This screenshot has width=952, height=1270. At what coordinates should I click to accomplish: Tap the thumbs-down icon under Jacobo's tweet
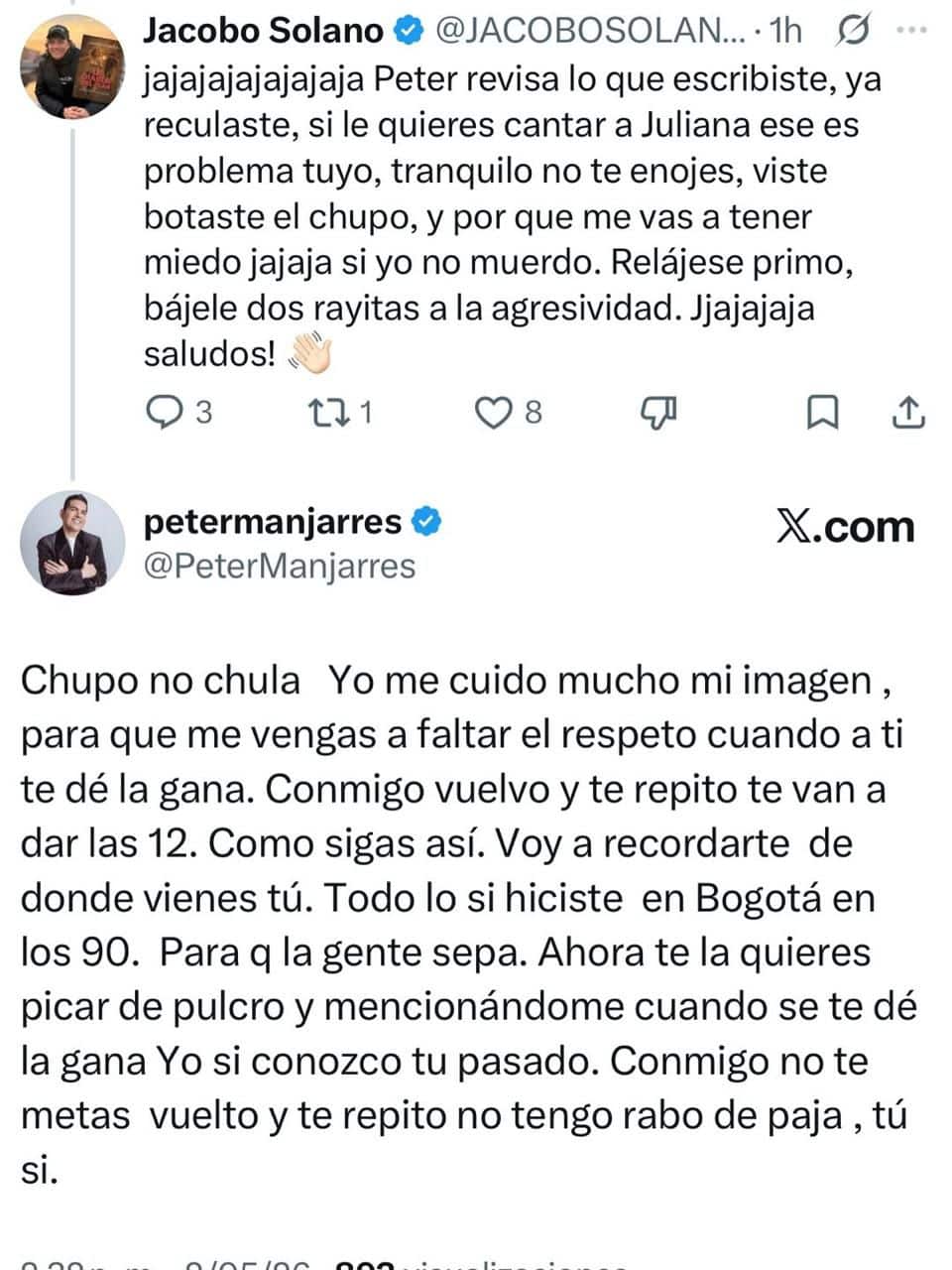point(659,412)
